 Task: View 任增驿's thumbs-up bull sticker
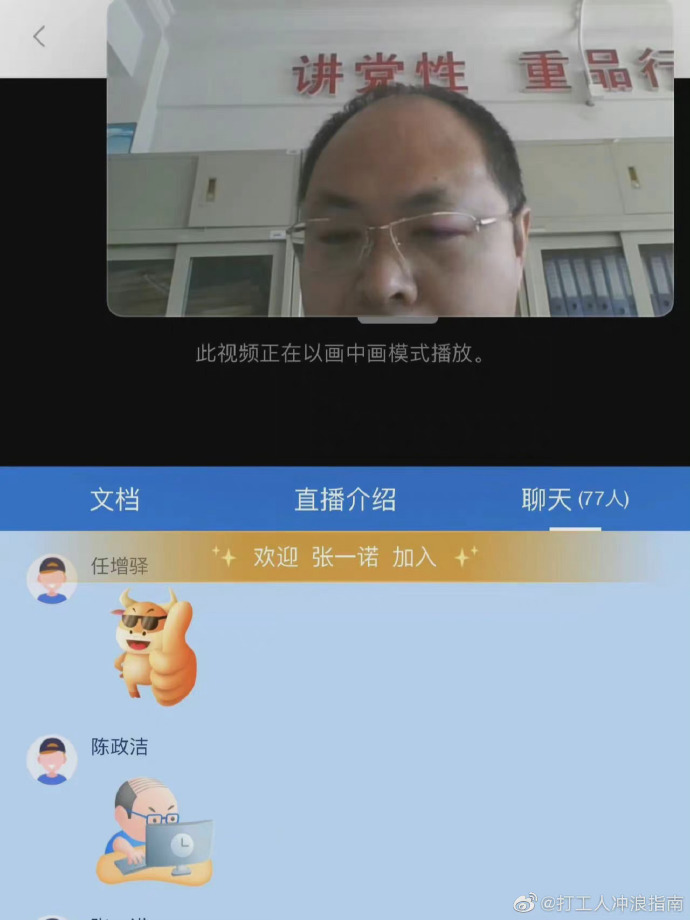coord(153,647)
